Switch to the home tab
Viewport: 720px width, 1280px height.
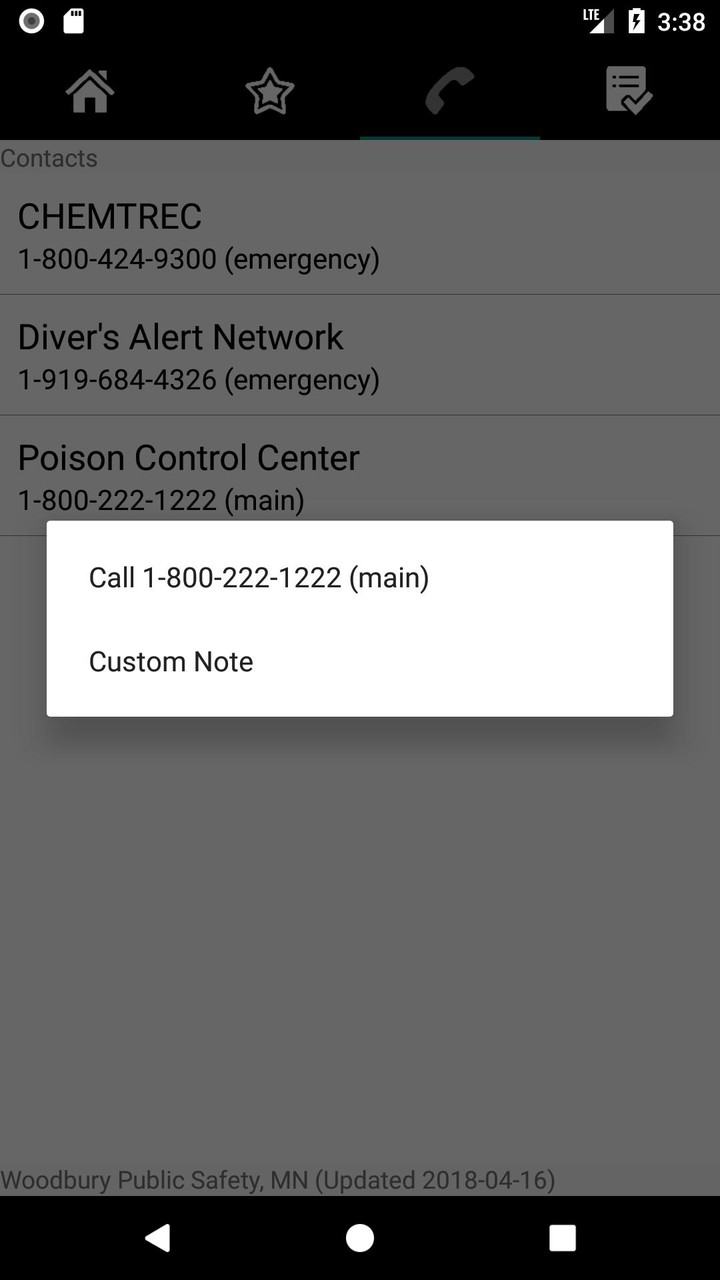pyautogui.click(x=90, y=92)
